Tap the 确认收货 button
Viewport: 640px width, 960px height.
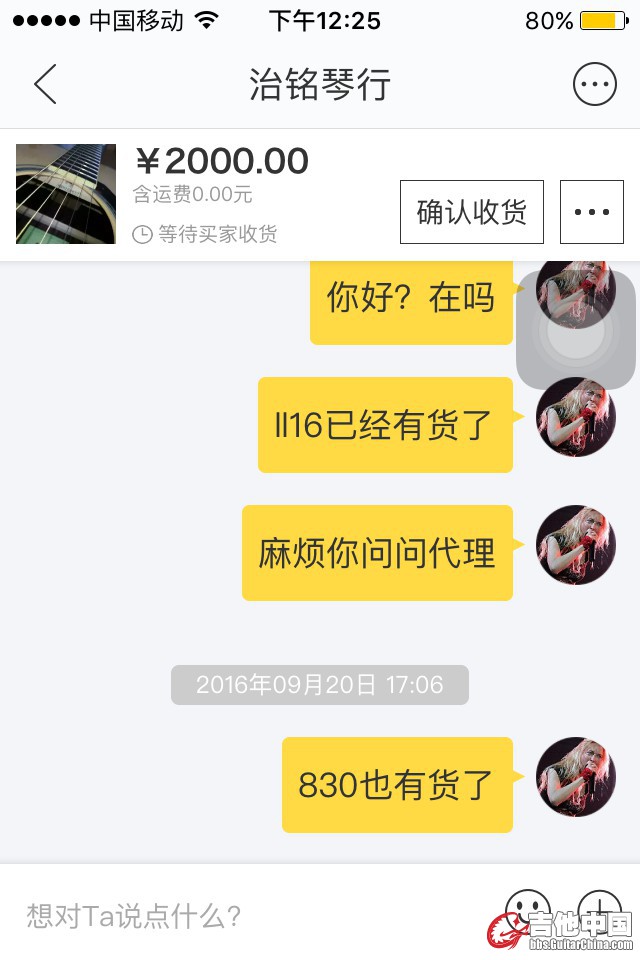coord(472,212)
